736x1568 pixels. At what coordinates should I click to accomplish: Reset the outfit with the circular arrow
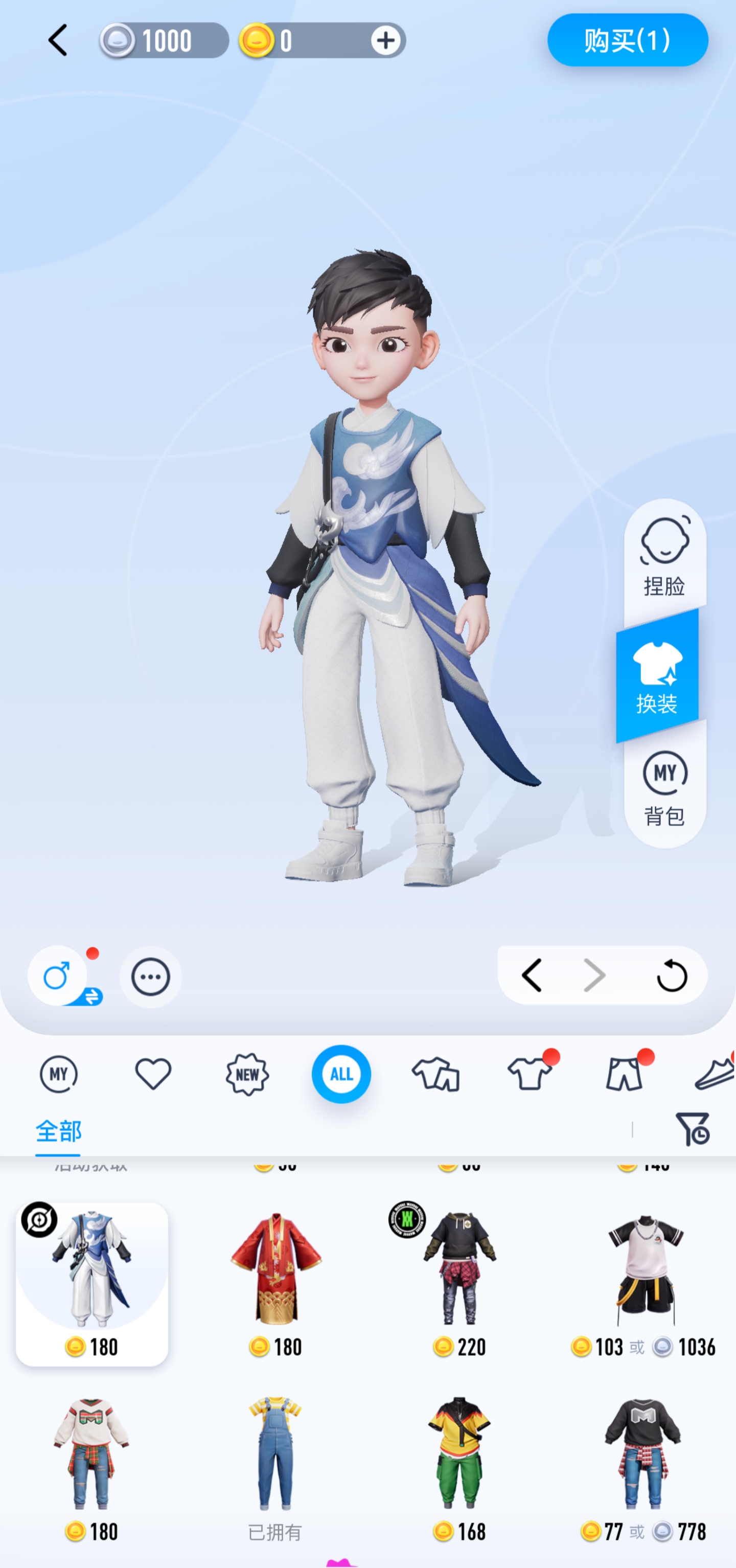pyautogui.click(x=672, y=975)
